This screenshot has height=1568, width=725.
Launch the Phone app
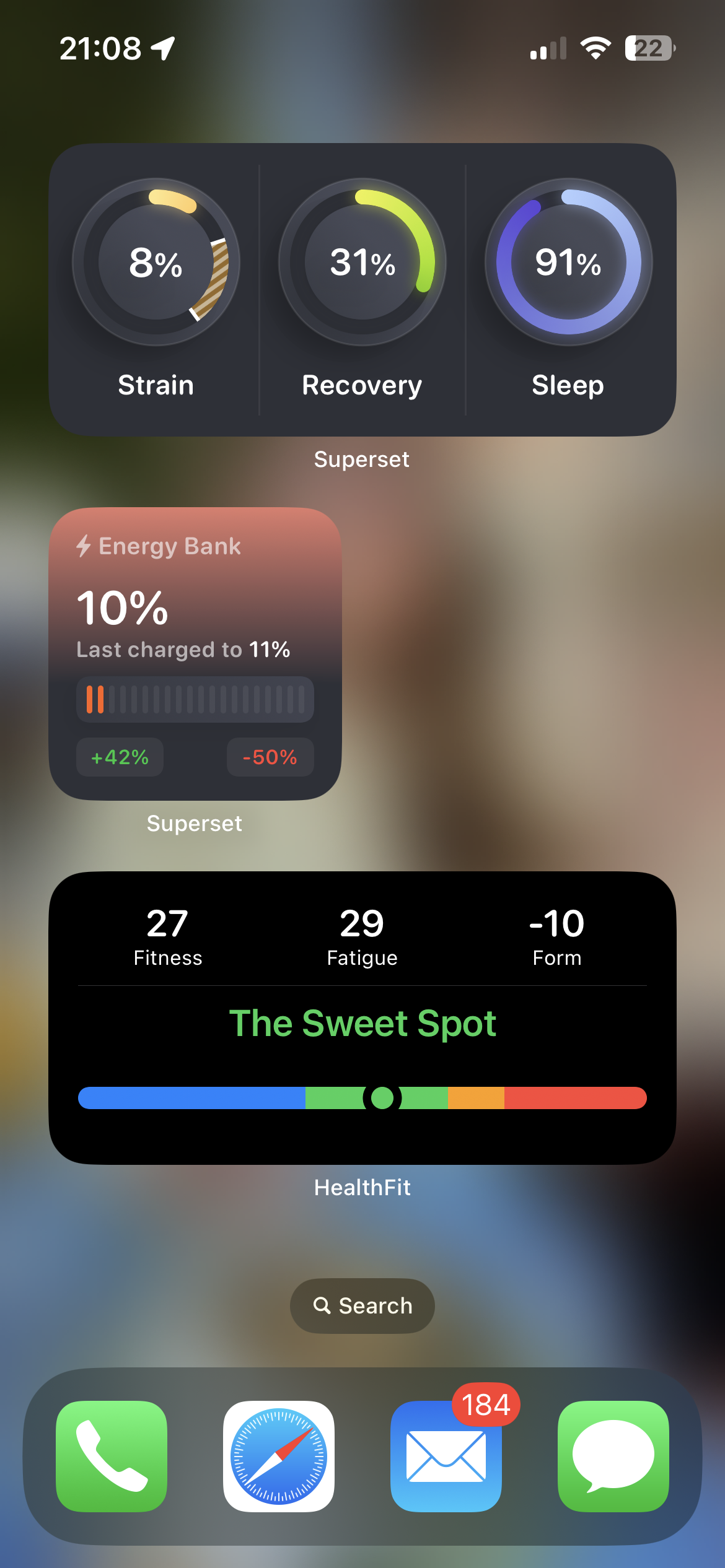tap(112, 1456)
